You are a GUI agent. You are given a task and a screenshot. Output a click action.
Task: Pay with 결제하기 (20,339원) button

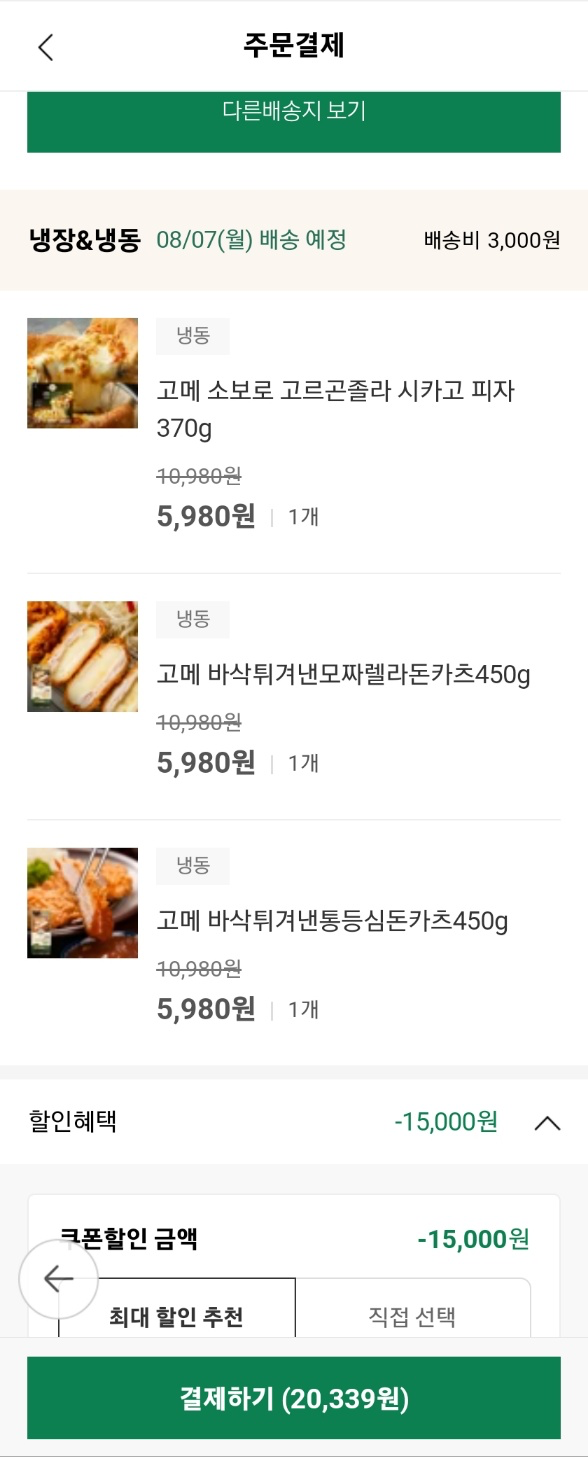click(294, 1398)
